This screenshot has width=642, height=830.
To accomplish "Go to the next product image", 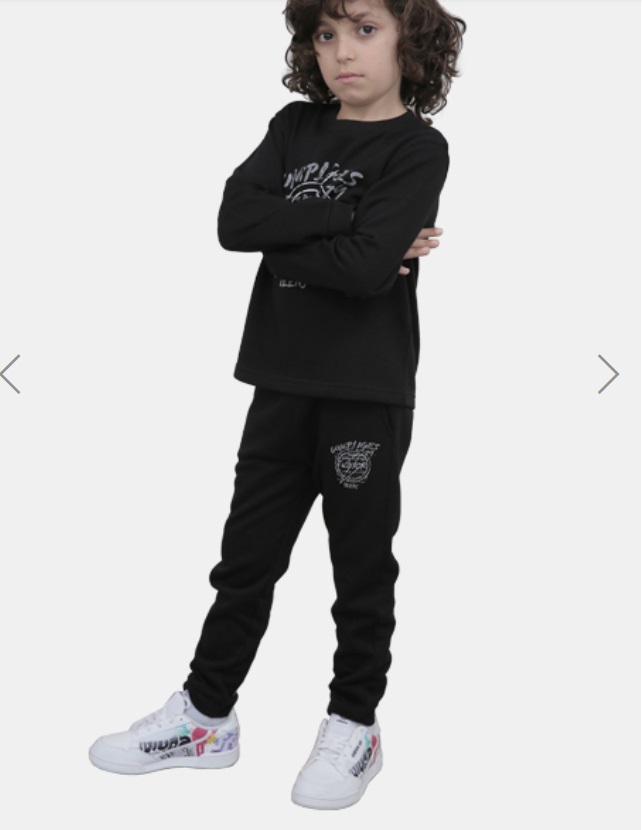I will click(x=608, y=374).
